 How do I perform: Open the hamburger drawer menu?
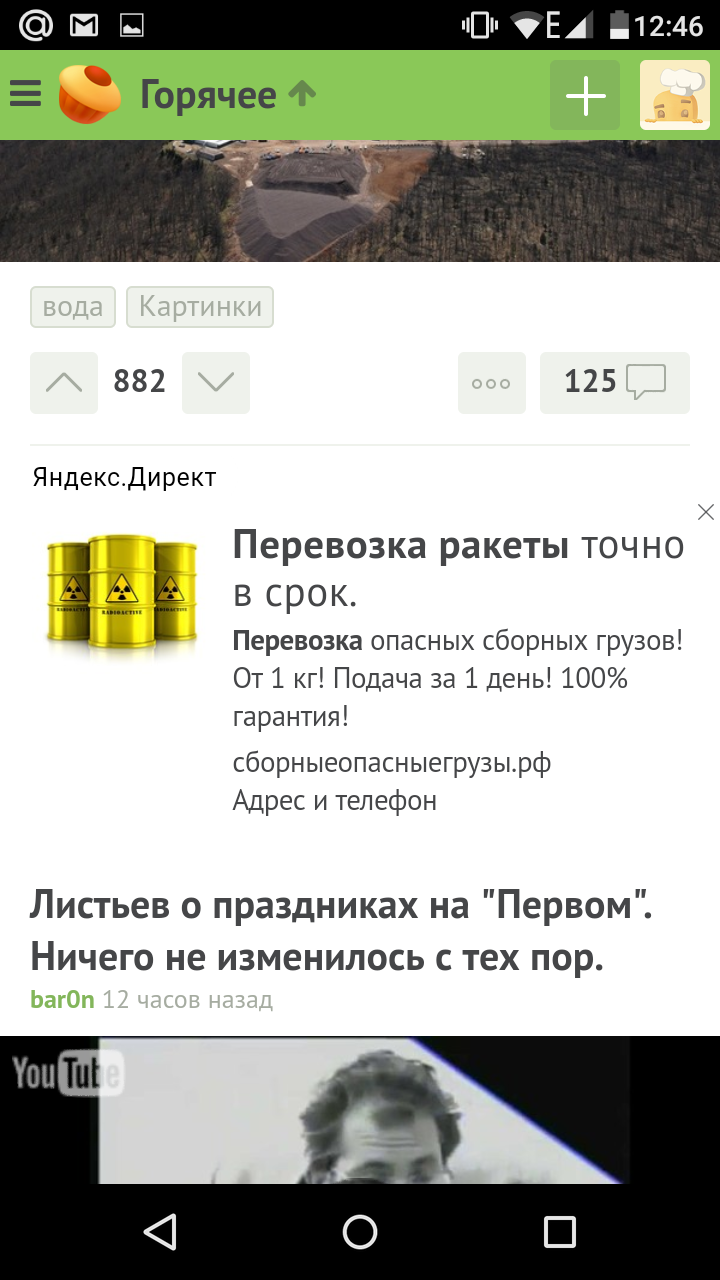point(26,95)
